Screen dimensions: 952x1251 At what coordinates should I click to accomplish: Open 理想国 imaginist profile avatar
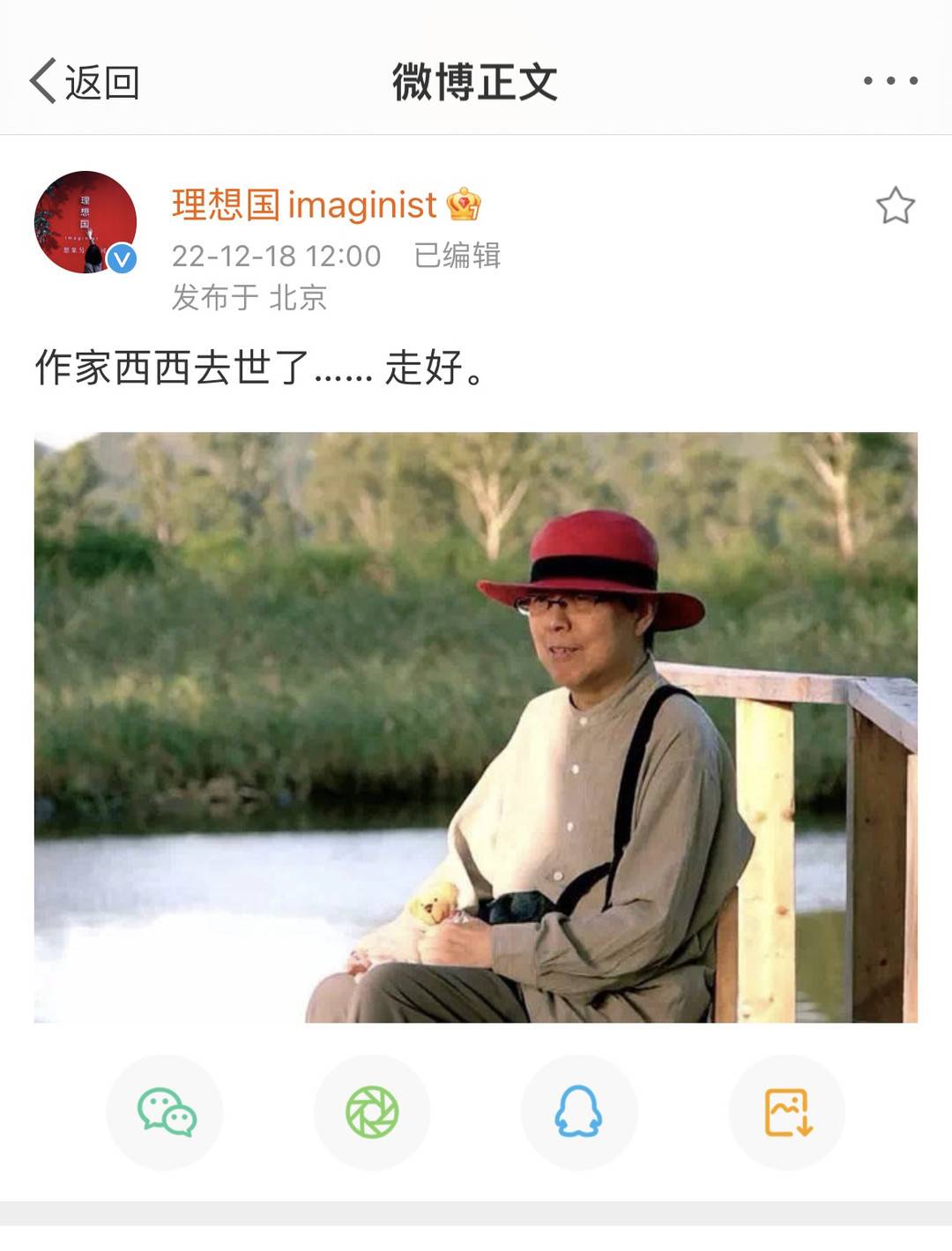(x=86, y=222)
